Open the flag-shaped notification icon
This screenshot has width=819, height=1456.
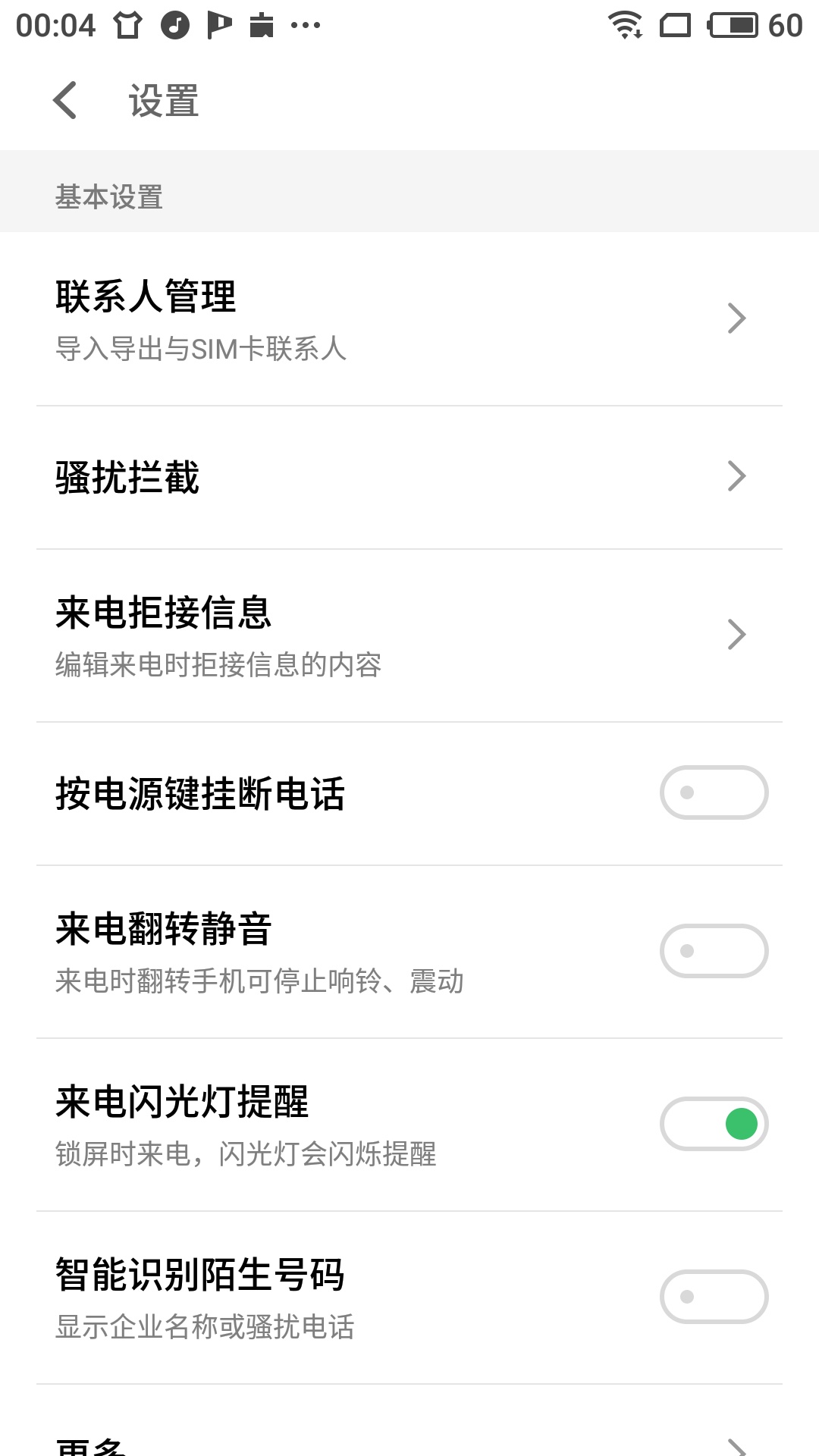[218, 23]
